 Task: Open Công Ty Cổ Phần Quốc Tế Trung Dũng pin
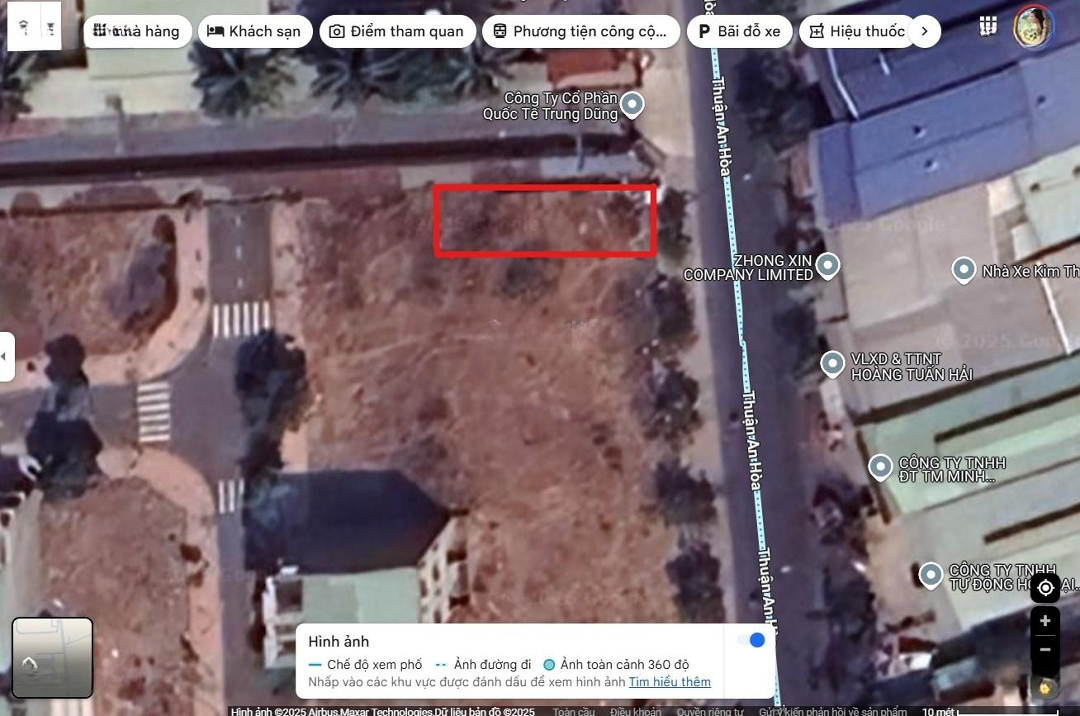point(631,104)
